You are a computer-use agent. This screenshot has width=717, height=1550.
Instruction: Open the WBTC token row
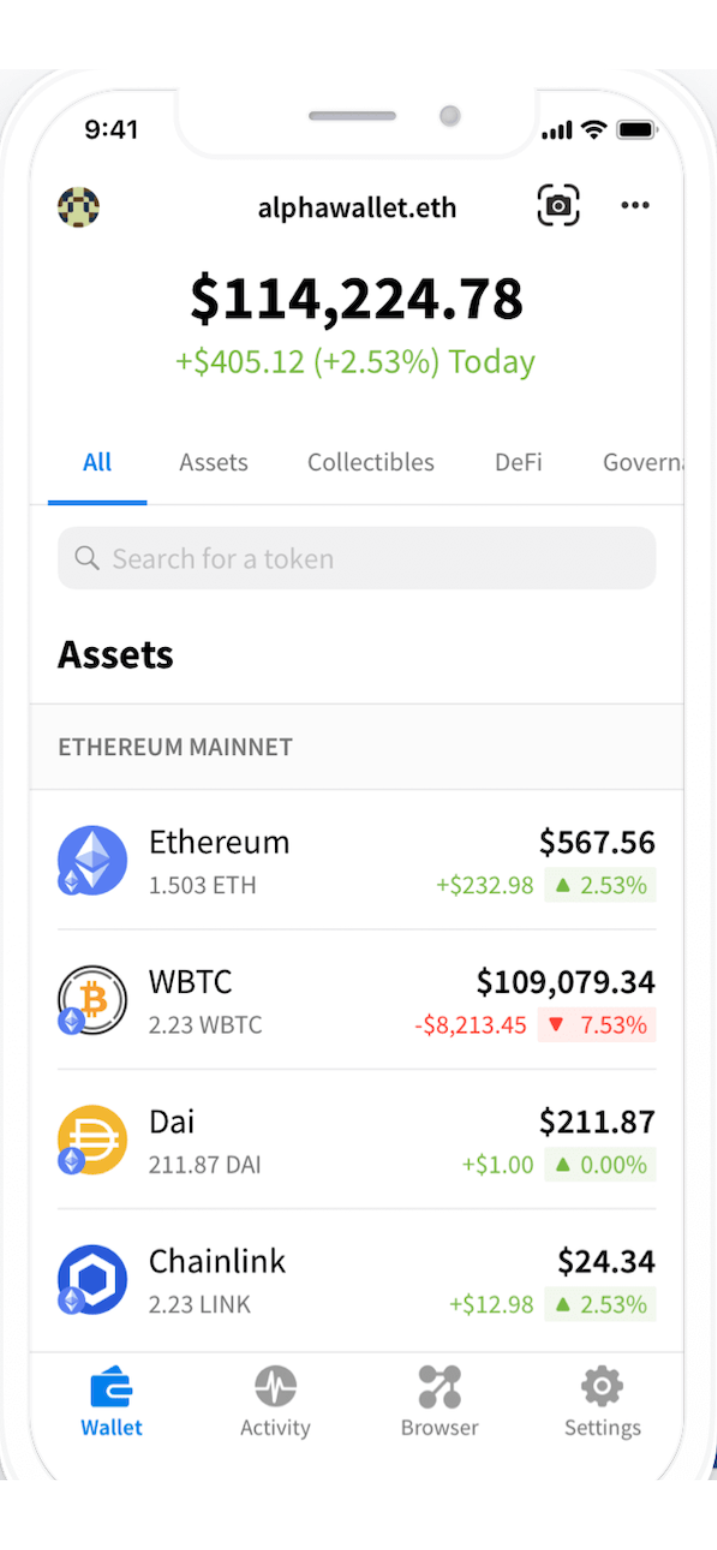pyautogui.click(x=356, y=1000)
